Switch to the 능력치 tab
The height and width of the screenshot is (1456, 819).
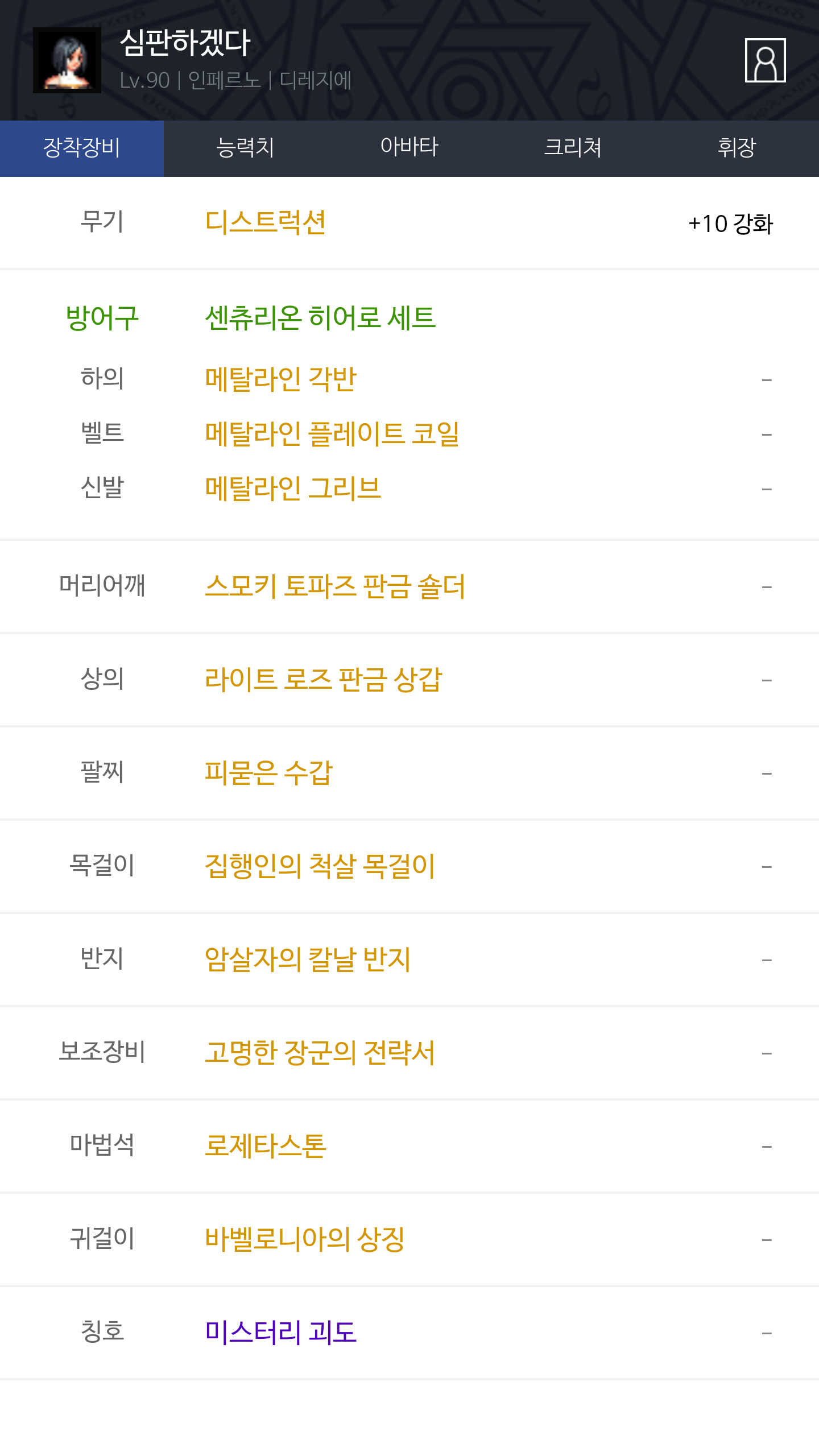coord(246,148)
